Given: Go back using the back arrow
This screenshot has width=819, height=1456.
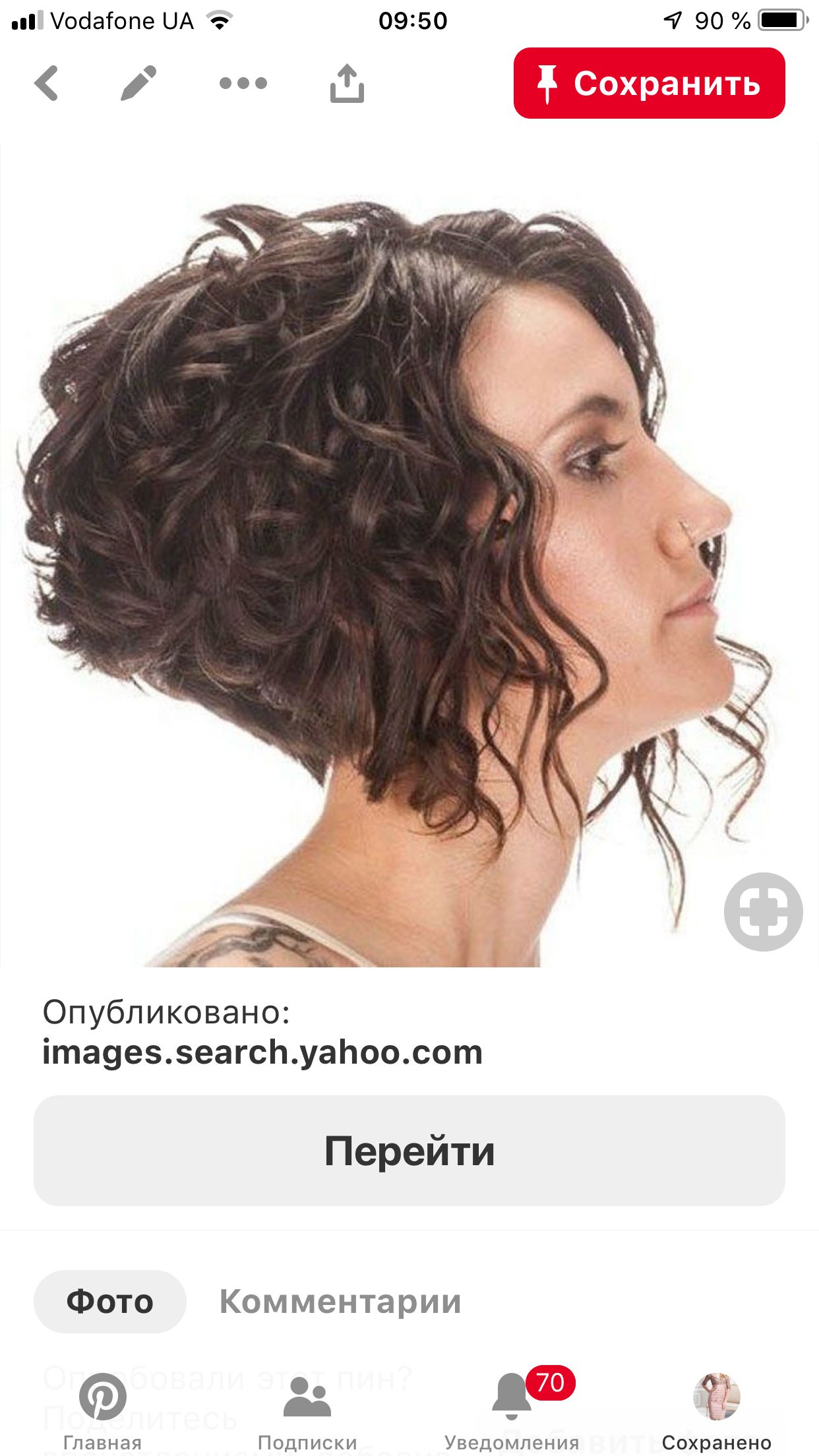Looking at the screenshot, I should [47, 83].
